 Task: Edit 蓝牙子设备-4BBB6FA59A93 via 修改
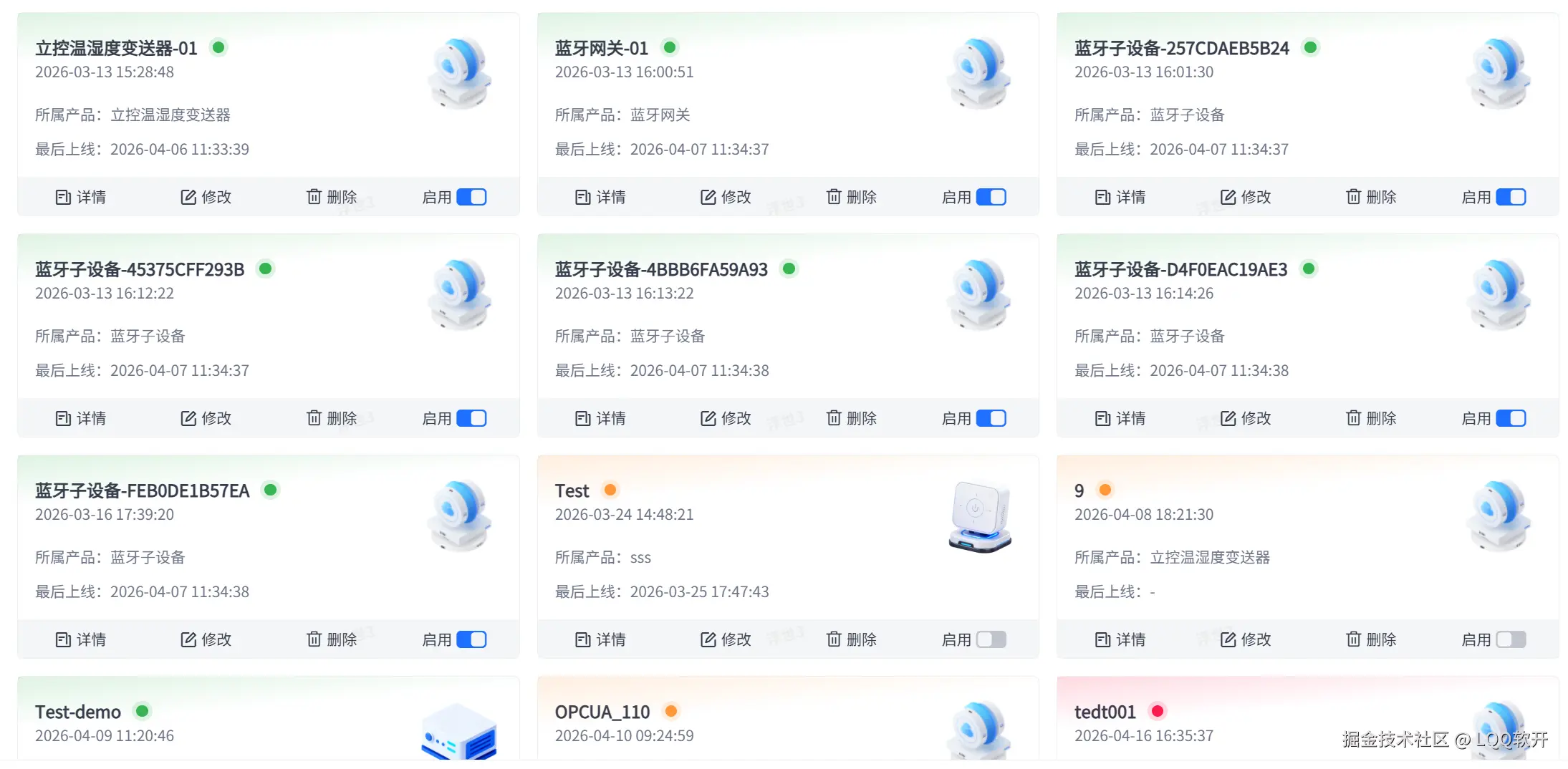pos(726,418)
